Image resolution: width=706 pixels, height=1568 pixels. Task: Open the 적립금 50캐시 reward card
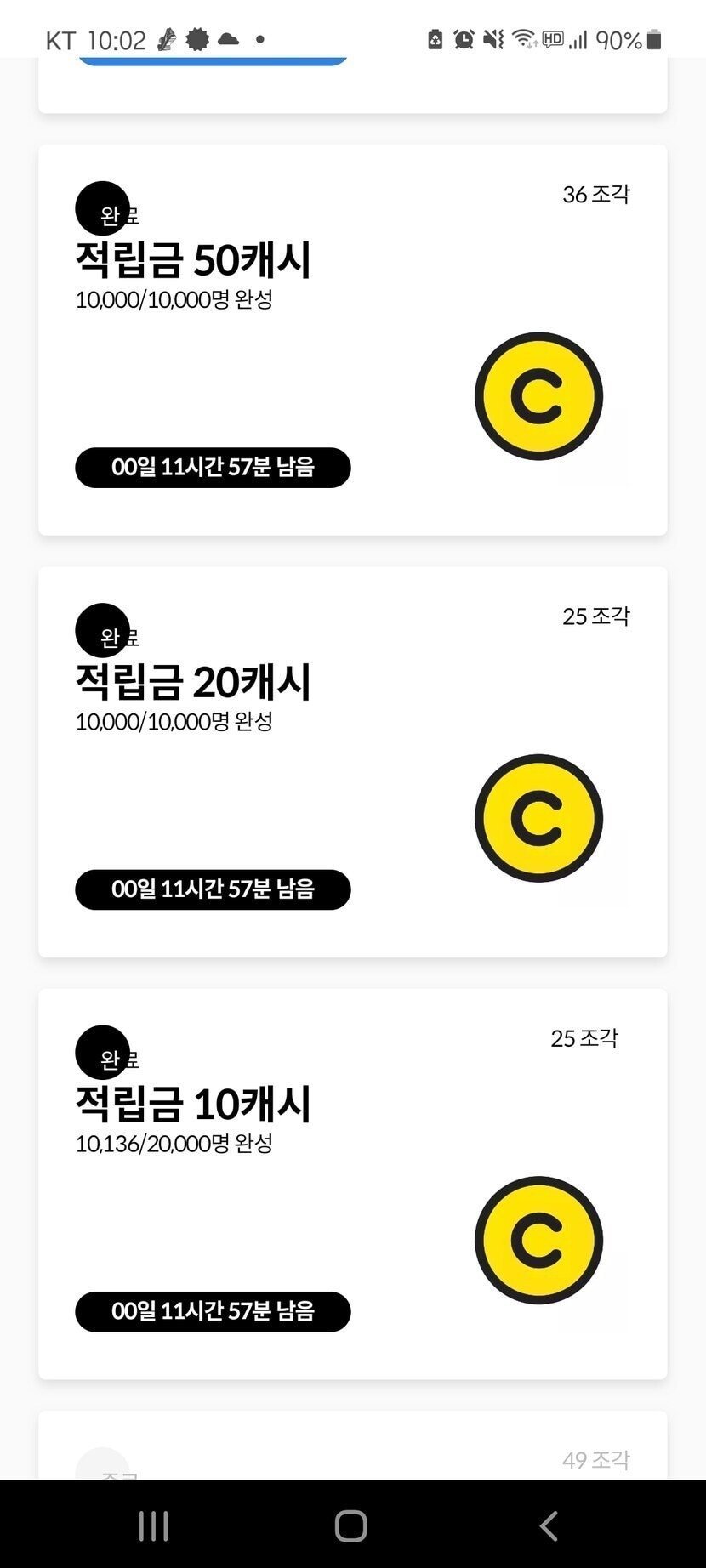tap(352, 340)
